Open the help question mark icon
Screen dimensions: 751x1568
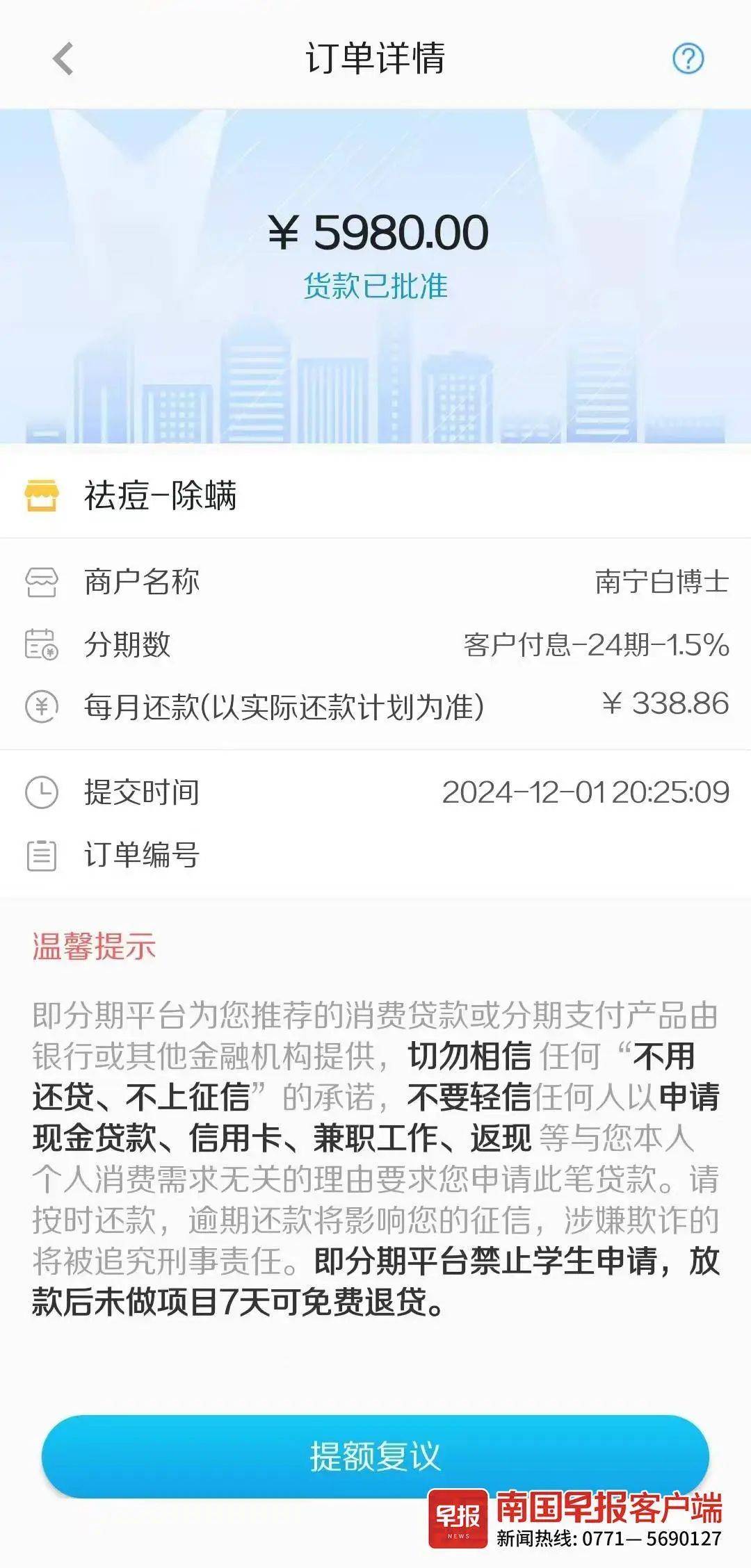(688, 58)
